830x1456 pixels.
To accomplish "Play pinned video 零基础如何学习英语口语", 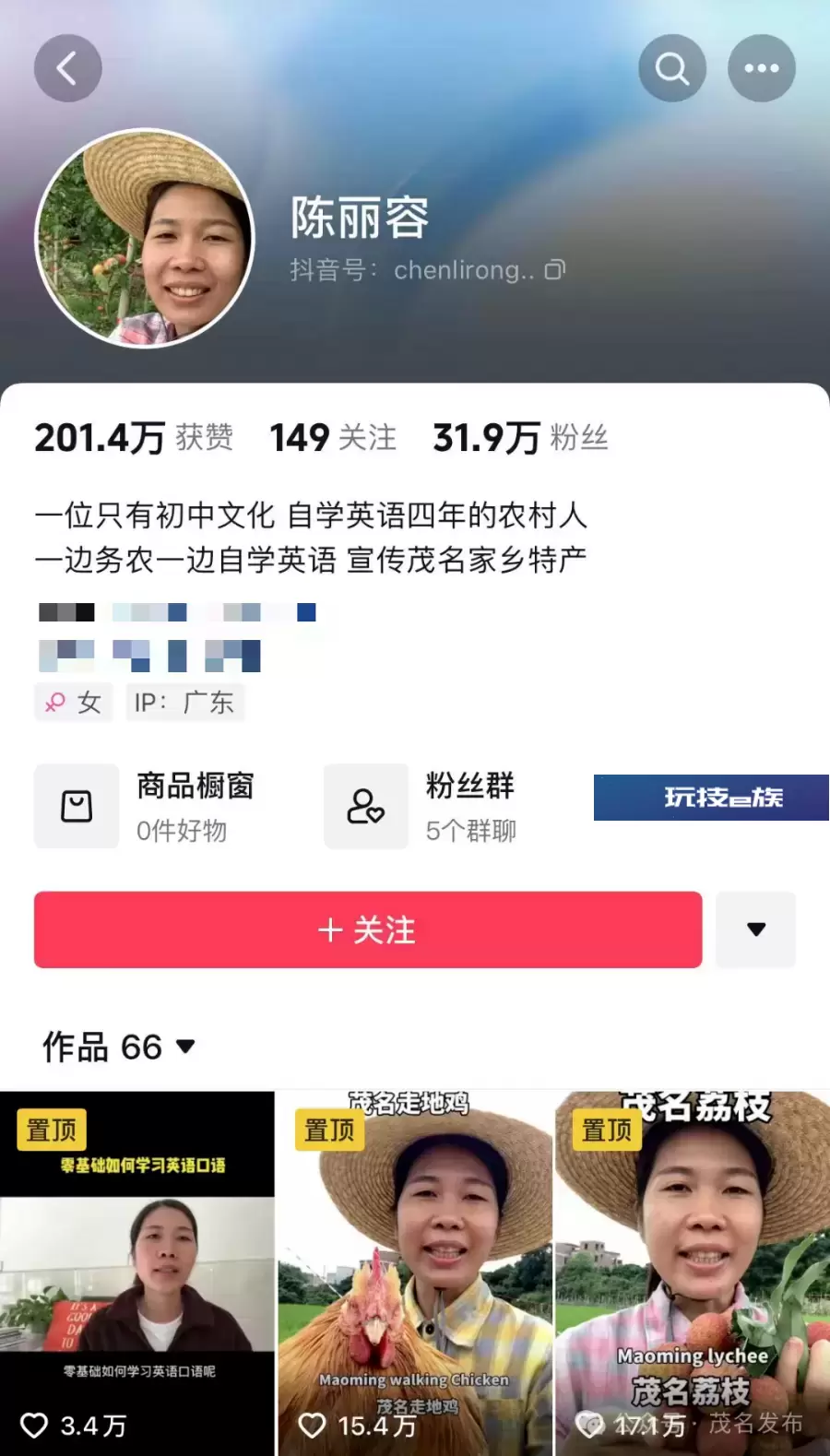I will click(x=137, y=1273).
